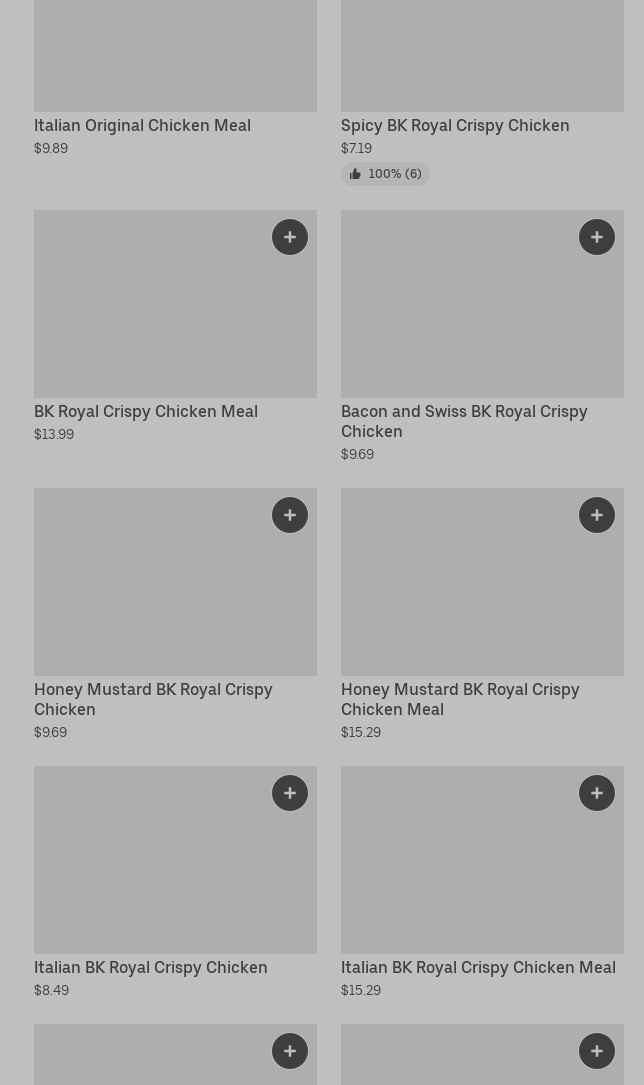
Task: View Bacon and Swiss BK Royal Crispy Chicken details
Action: tap(464, 421)
